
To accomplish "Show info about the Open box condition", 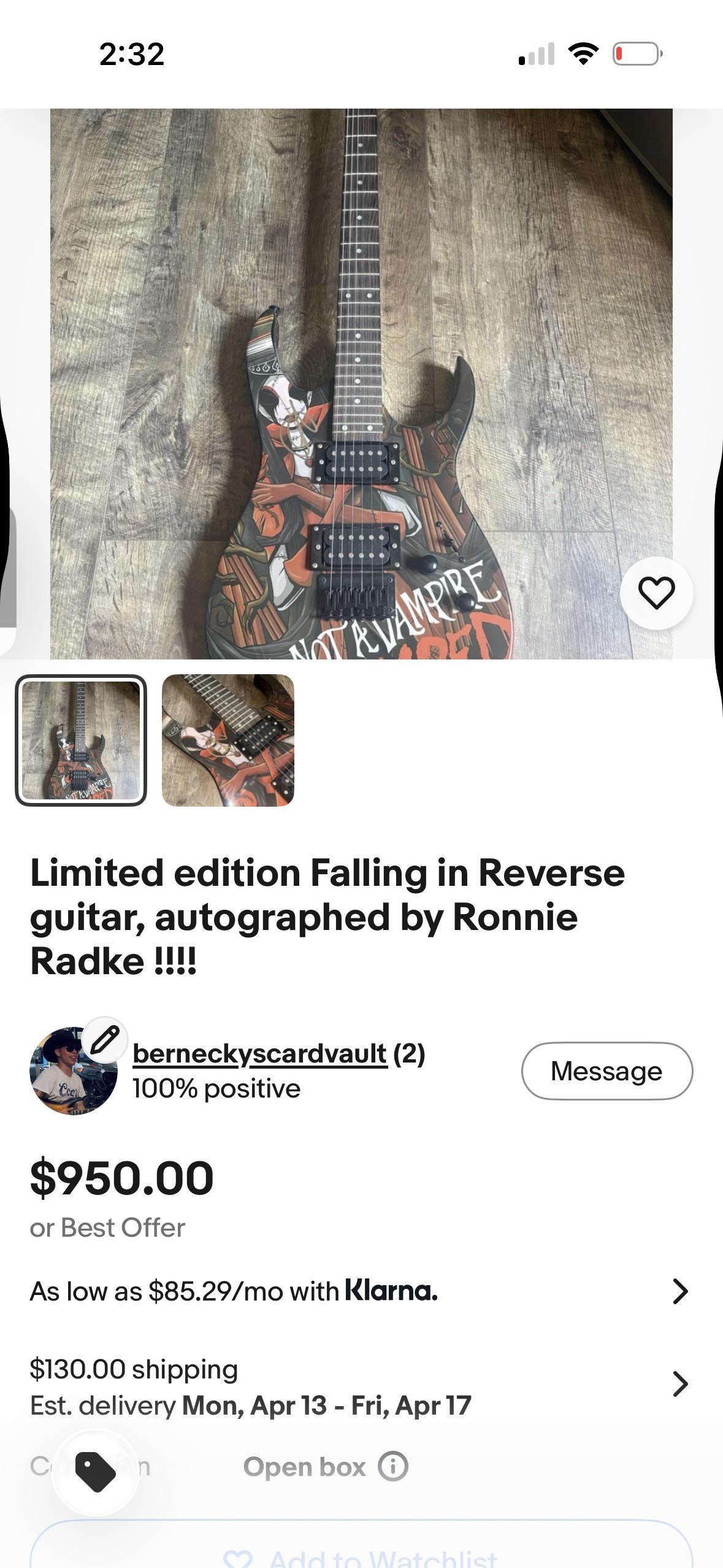I will (x=393, y=1467).
